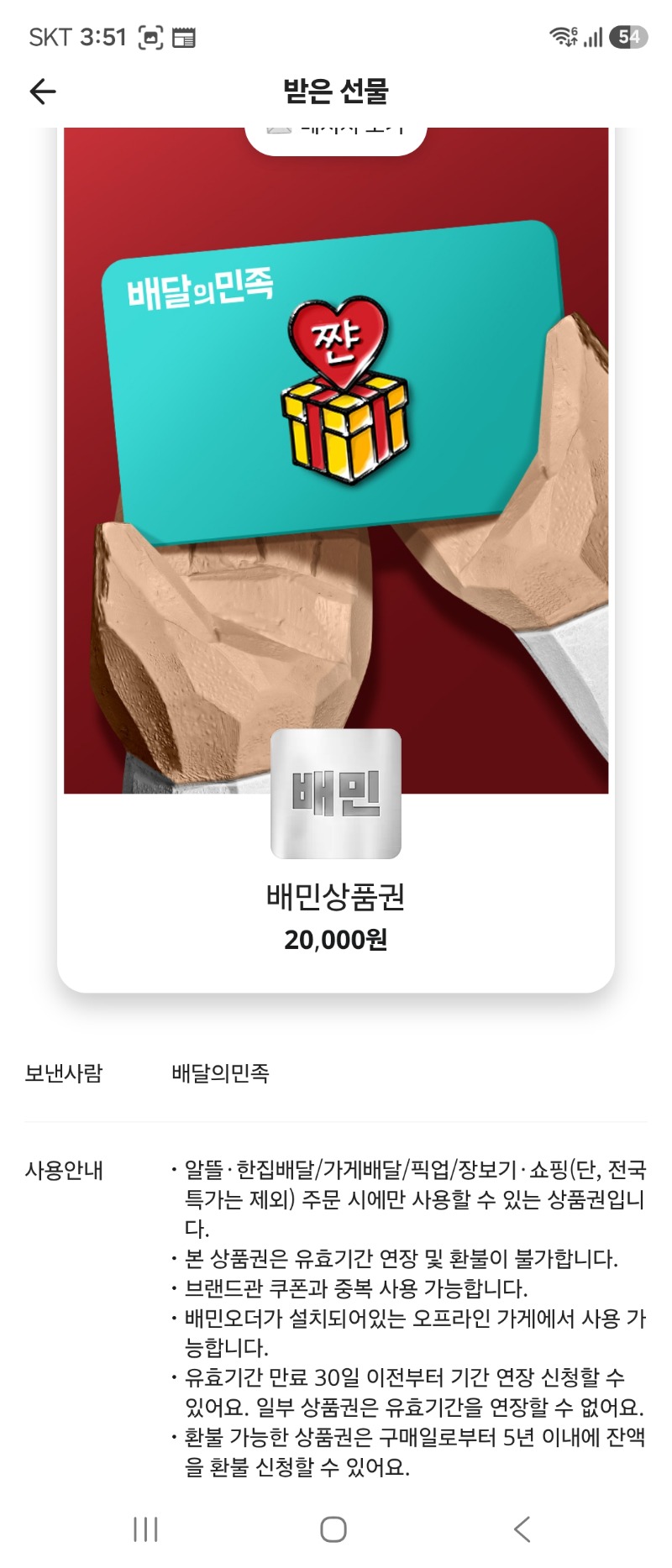Go back from the 받은 선물 screen

tap(43, 92)
